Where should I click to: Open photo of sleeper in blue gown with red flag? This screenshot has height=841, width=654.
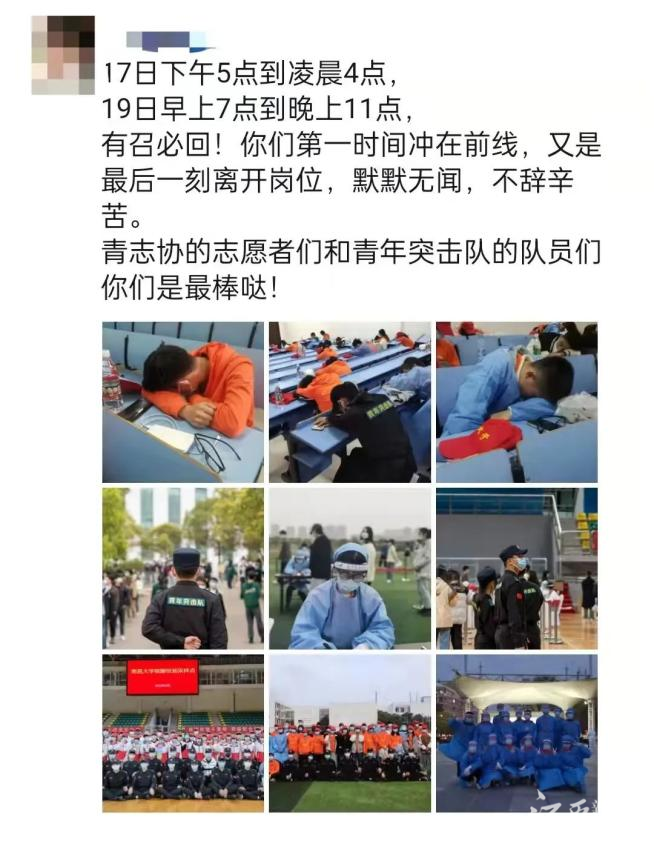coord(516,402)
